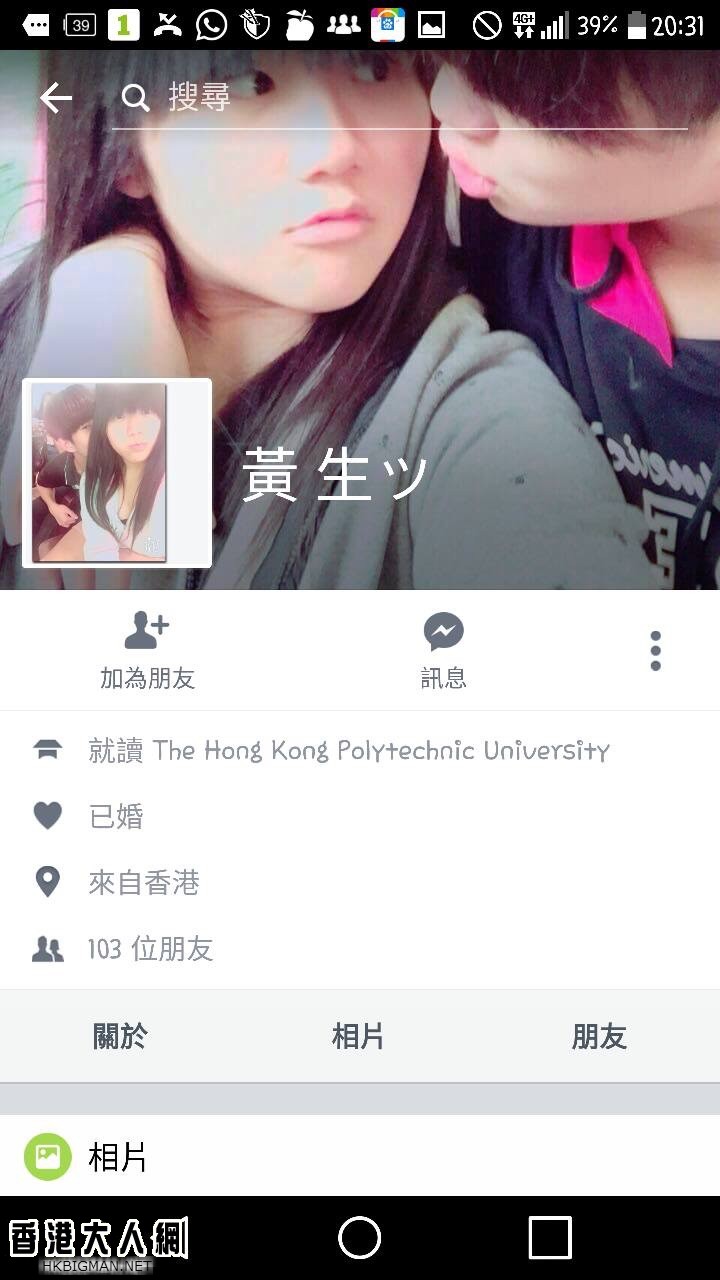The width and height of the screenshot is (720, 1280).
Task: Tap the system home button
Action: 360,1238
